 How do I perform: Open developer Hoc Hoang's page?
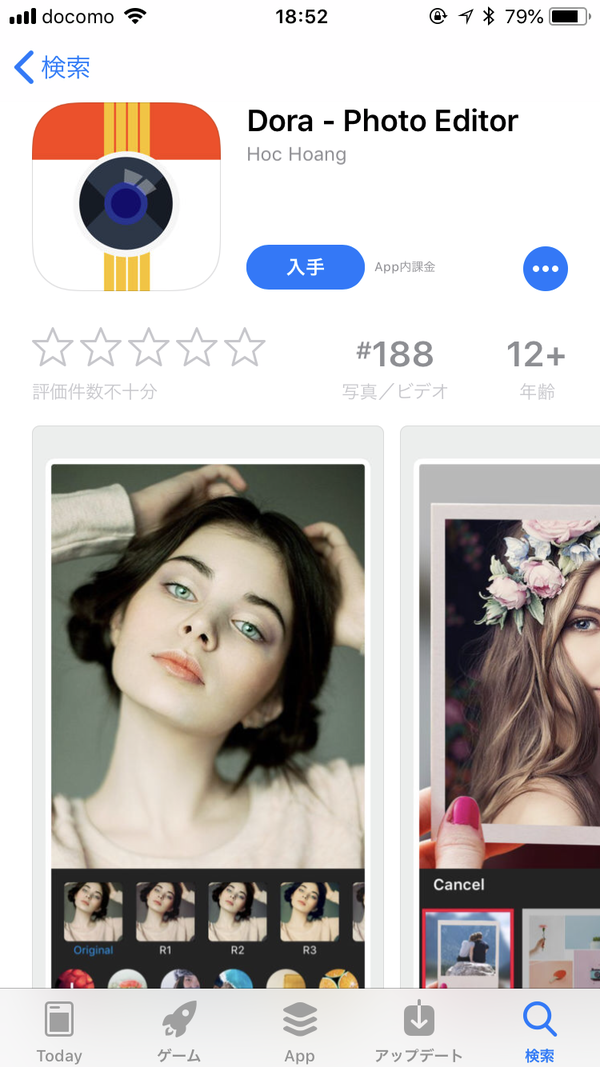tap(297, 154)
